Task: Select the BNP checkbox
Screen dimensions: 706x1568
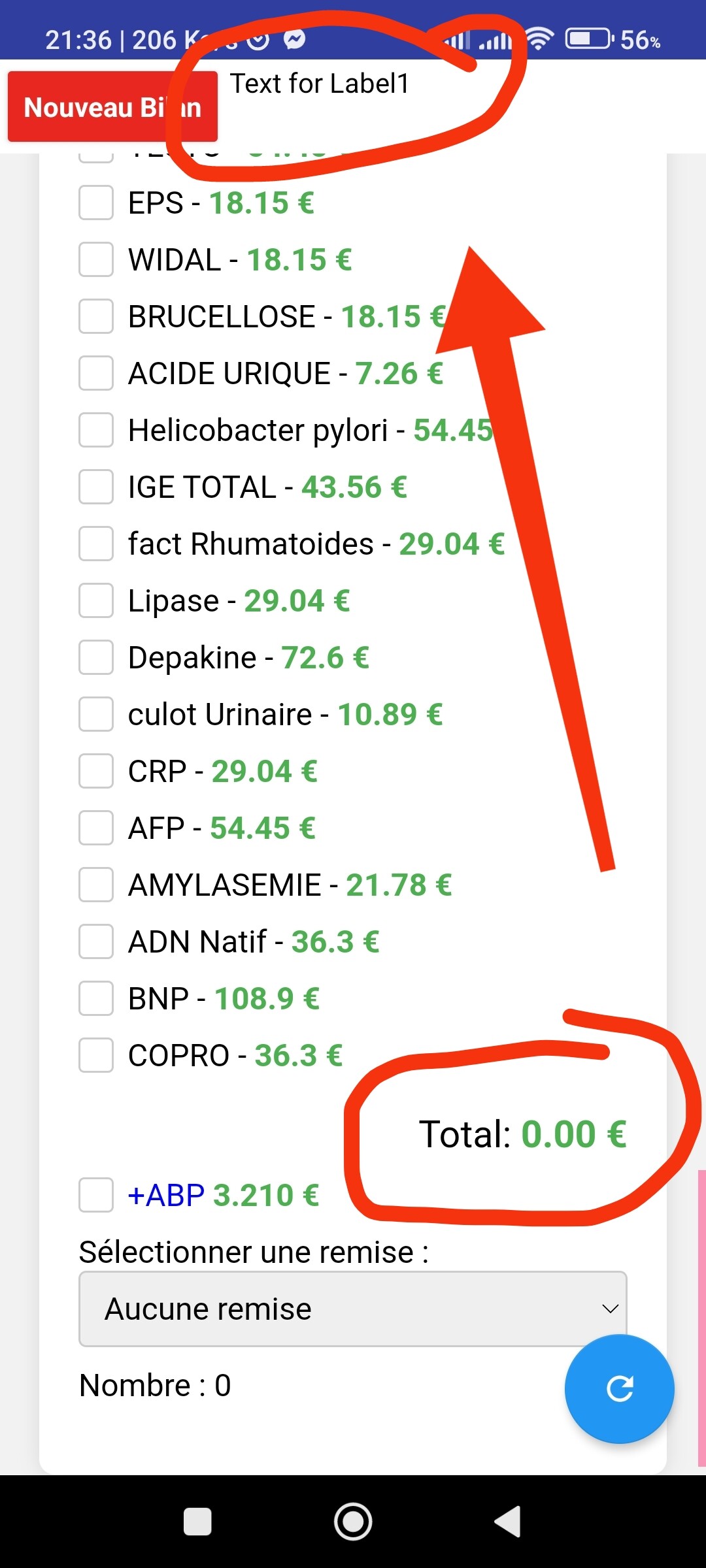Action: tap(96, 998)
